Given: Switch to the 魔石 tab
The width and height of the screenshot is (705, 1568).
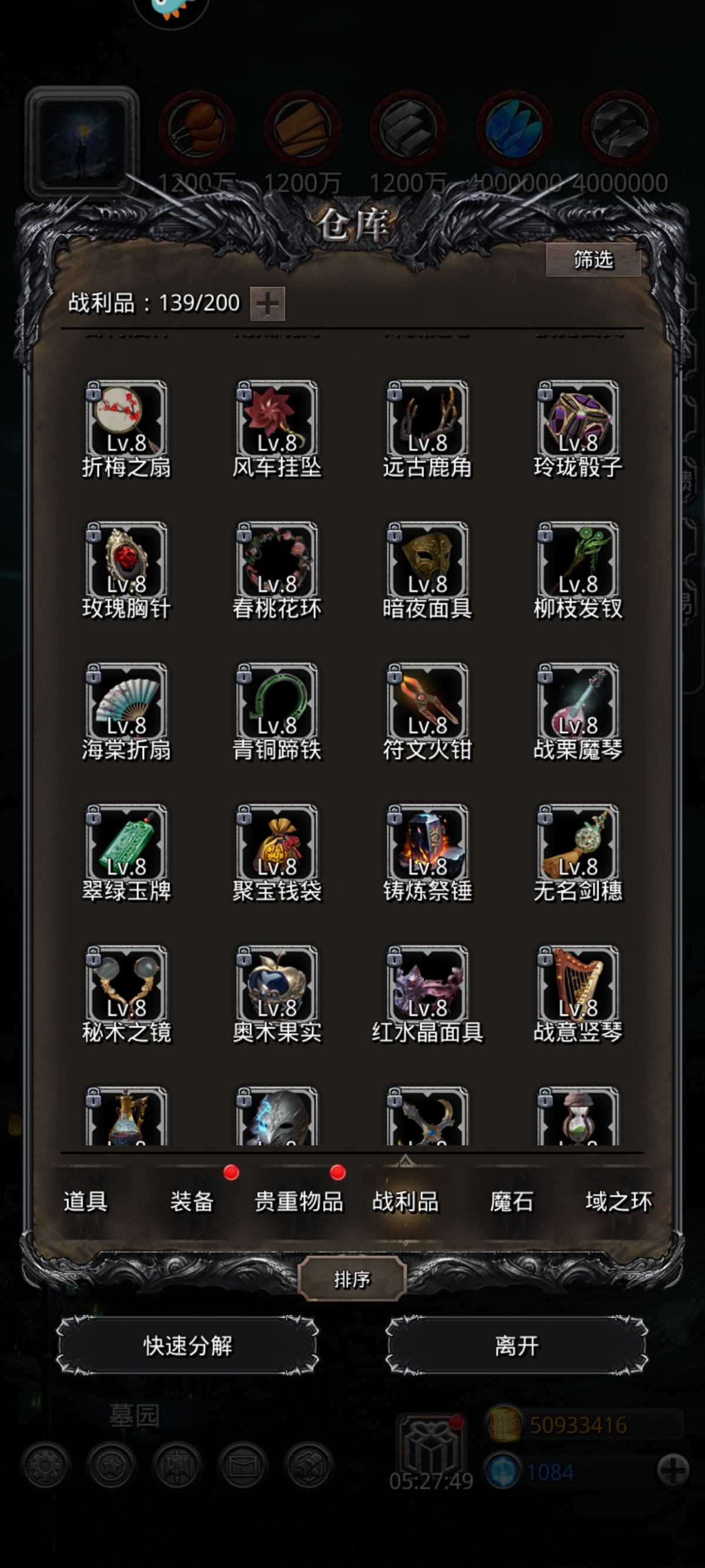Looking at the screenshot, I should (512, 1201).
